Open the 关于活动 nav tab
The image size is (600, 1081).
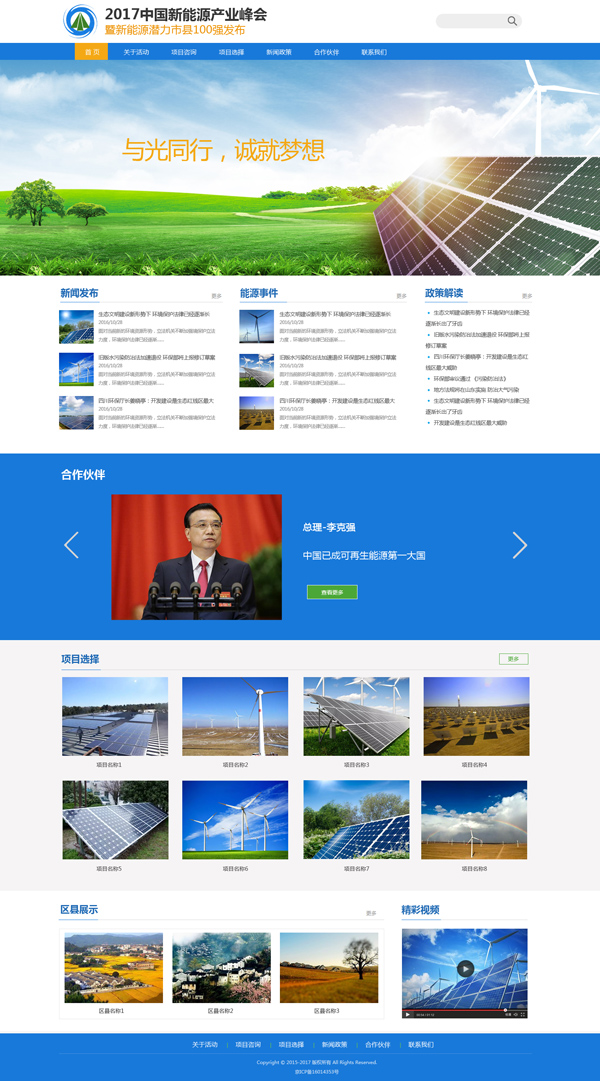click(136, 52)
